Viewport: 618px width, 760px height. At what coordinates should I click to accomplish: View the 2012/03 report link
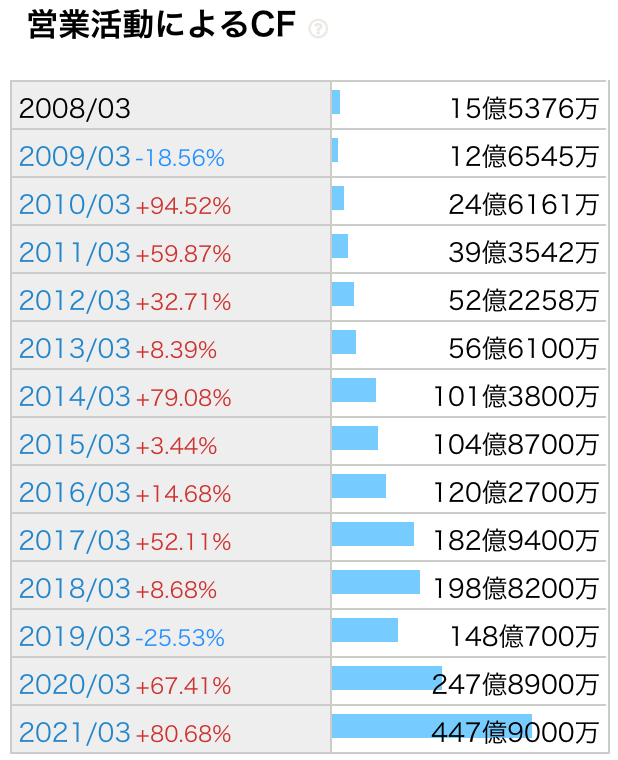pyautogui.click(x=75, y=301)
